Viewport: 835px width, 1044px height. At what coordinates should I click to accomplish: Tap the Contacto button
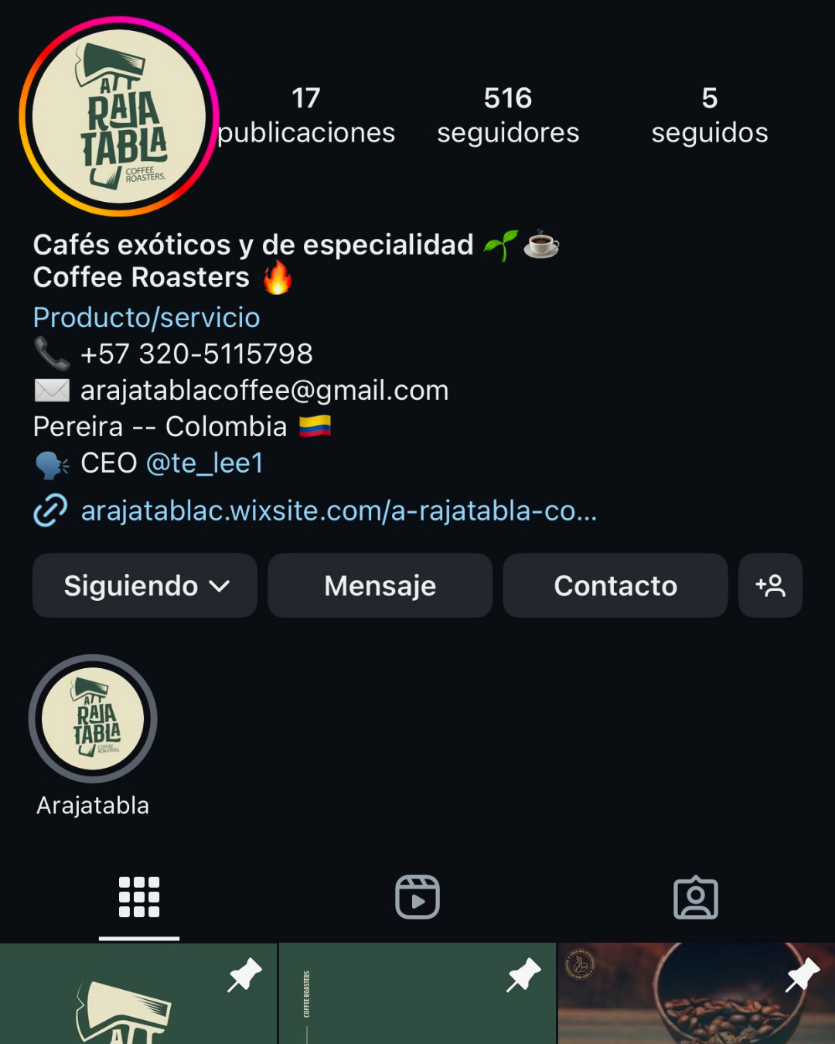[615, 585]
